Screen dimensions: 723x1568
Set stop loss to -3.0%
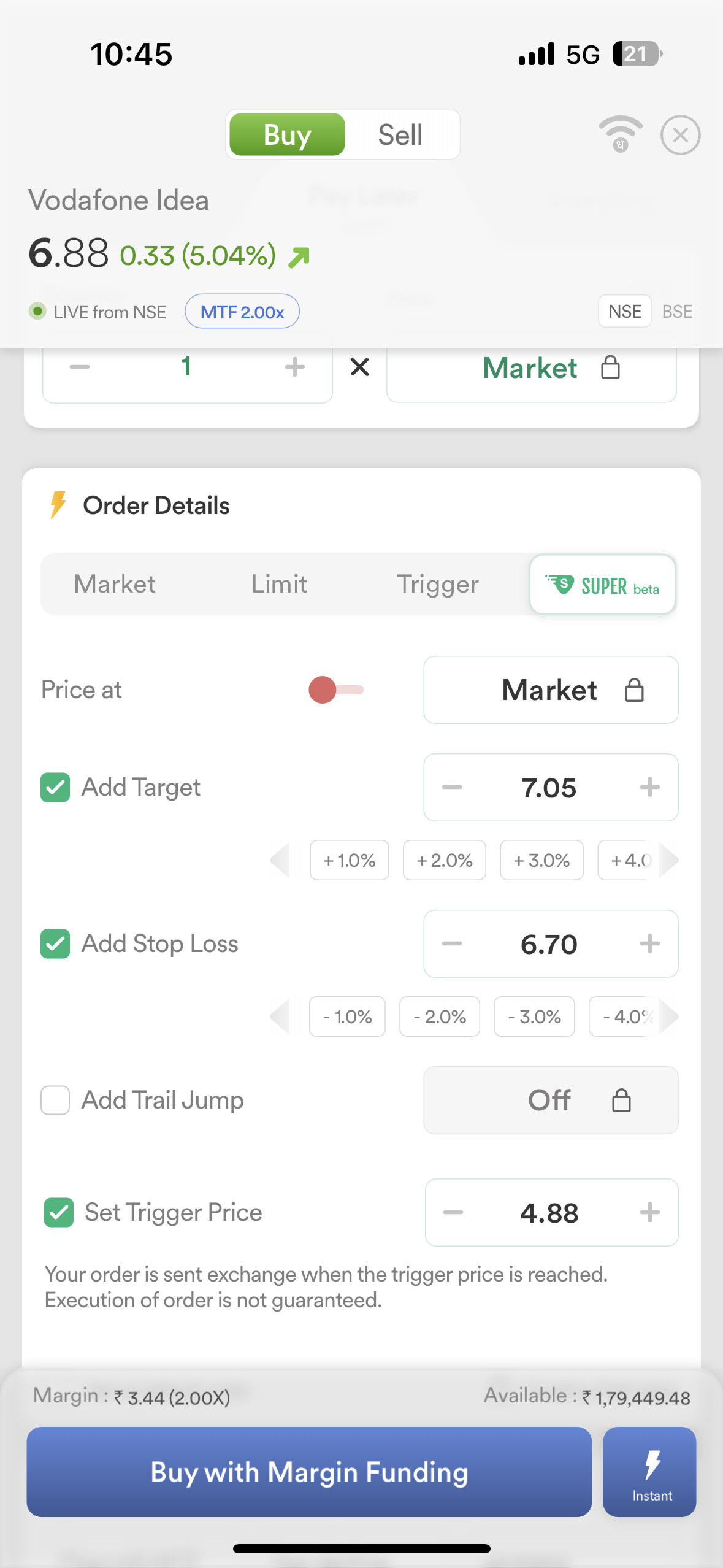pos(535,1017)
